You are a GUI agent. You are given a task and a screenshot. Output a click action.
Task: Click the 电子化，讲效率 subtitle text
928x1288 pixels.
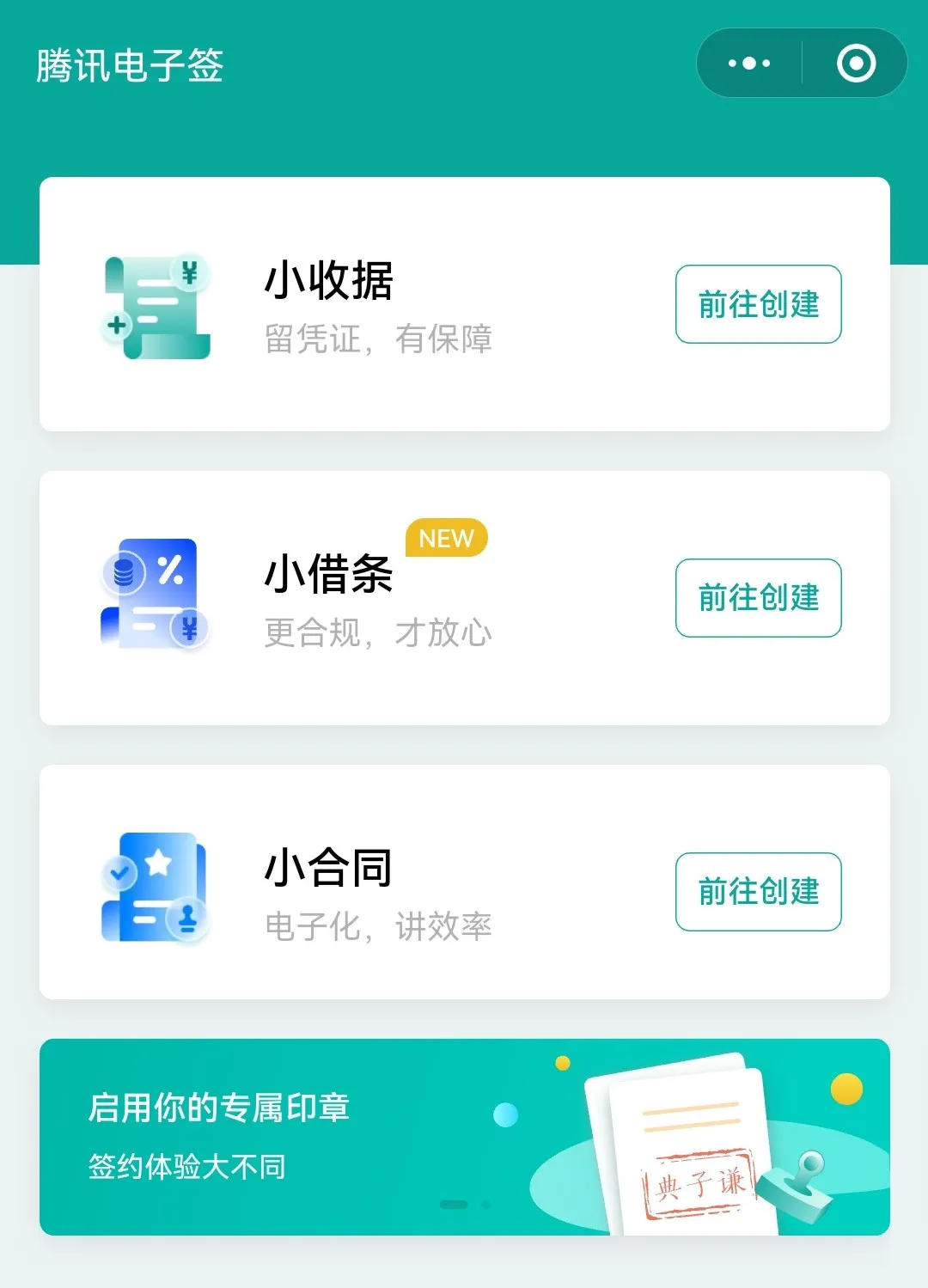378,928
